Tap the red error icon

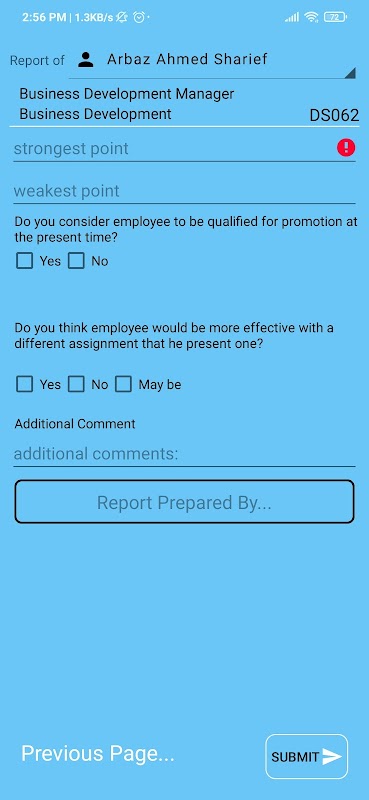click(346, 148)
